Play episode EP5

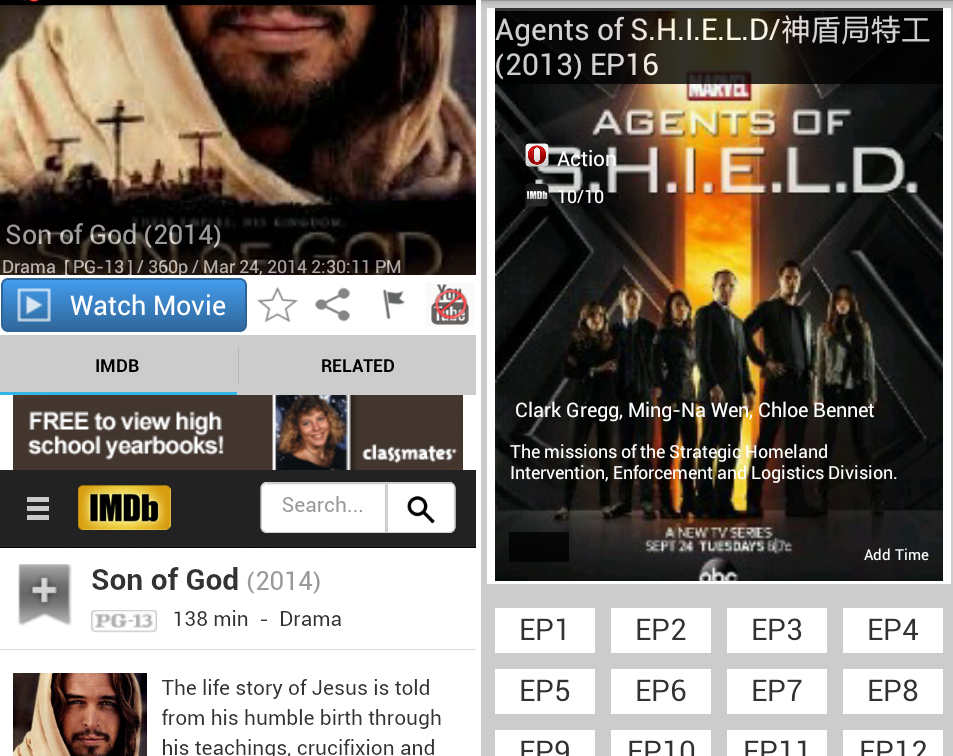click(x=544, y=691)
